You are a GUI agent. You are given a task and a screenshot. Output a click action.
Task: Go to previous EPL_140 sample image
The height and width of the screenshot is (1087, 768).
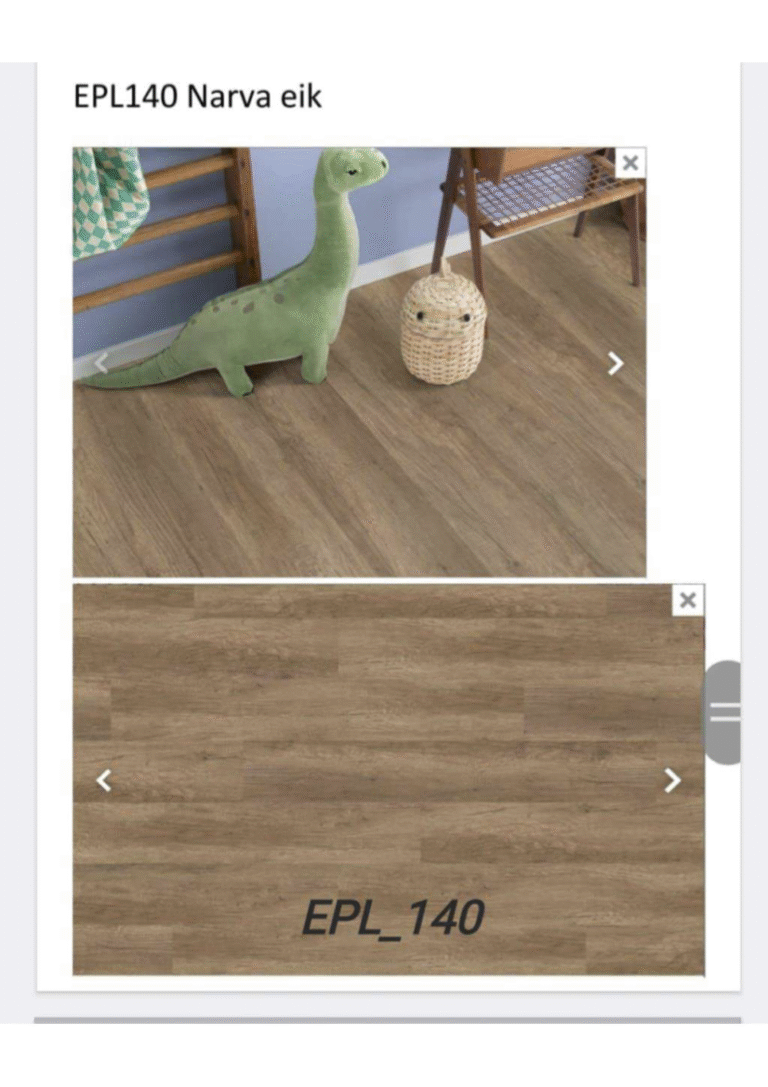click(x=104, y=781)
